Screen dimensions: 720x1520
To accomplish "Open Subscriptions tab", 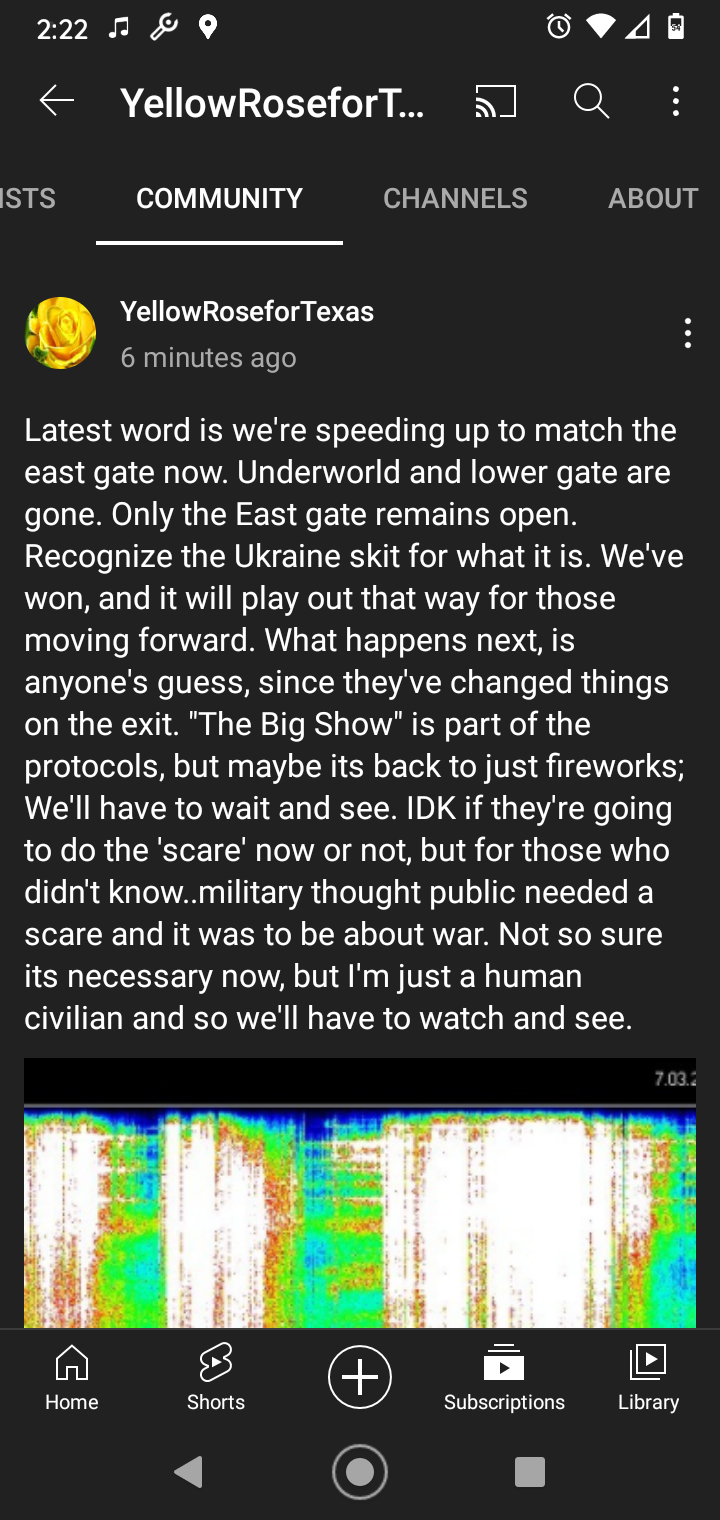I will click(504, 1377).
